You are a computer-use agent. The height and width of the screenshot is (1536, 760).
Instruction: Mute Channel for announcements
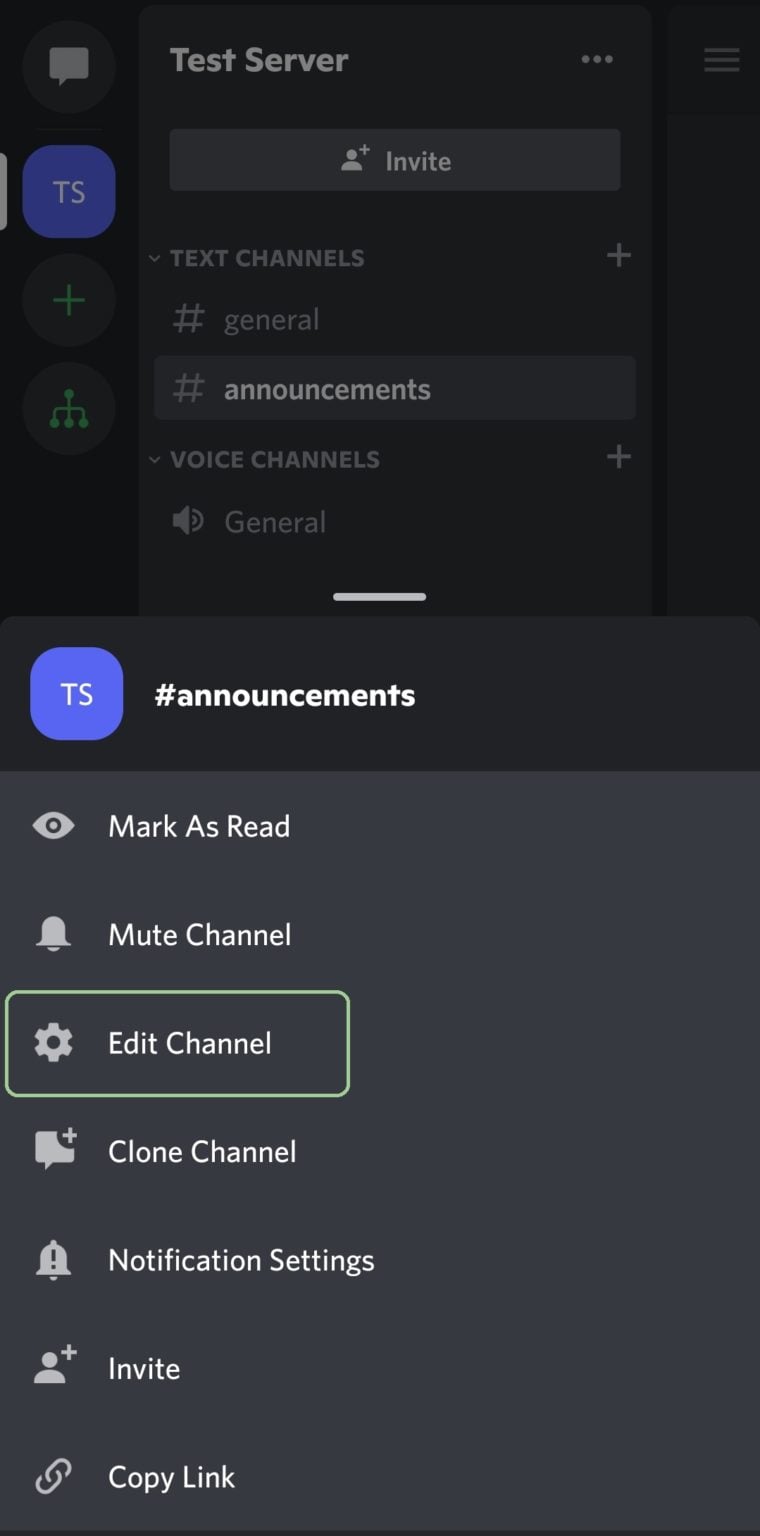point(380,935)
